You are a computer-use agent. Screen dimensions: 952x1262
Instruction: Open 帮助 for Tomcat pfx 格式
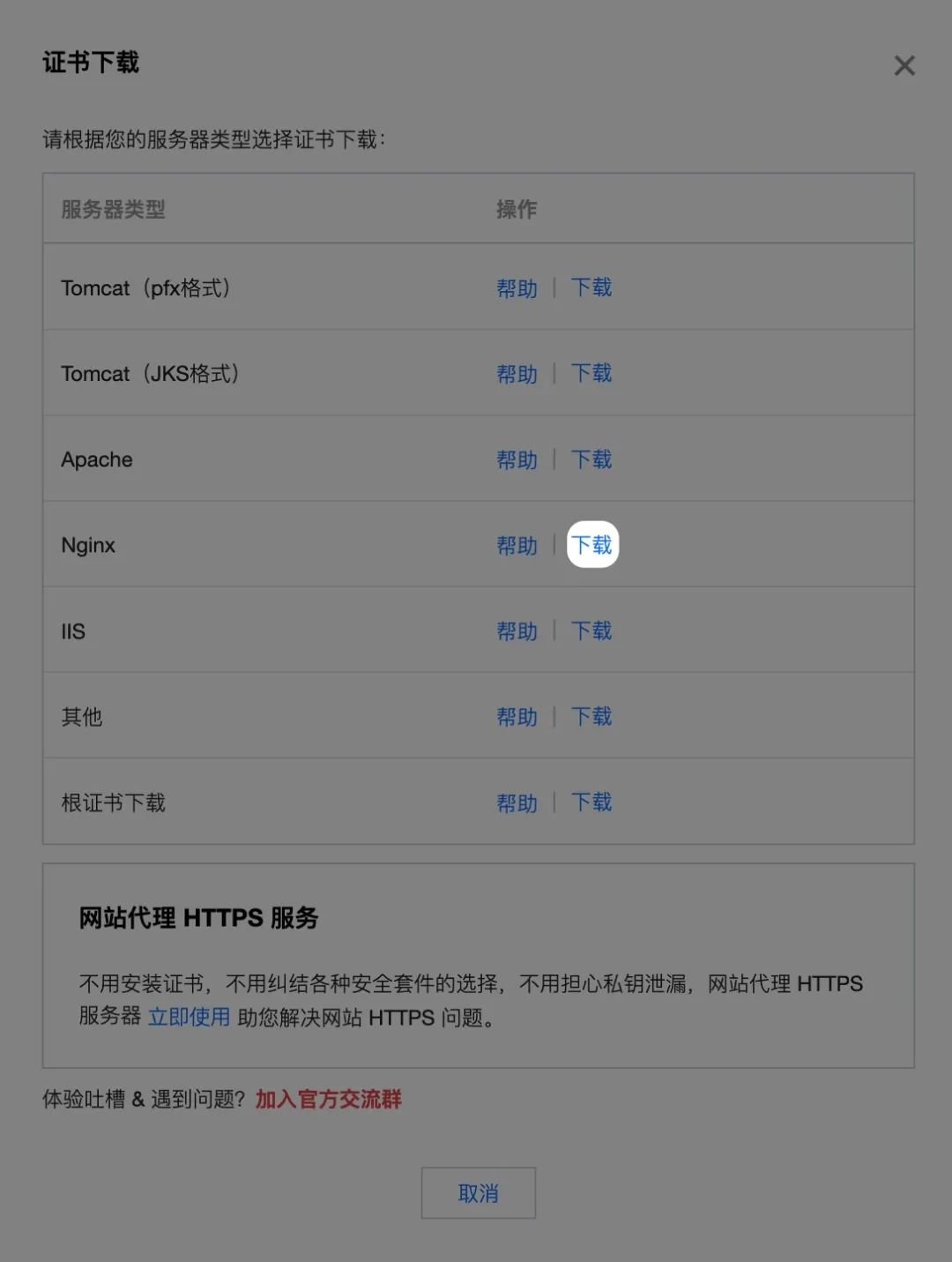(518, 287)
